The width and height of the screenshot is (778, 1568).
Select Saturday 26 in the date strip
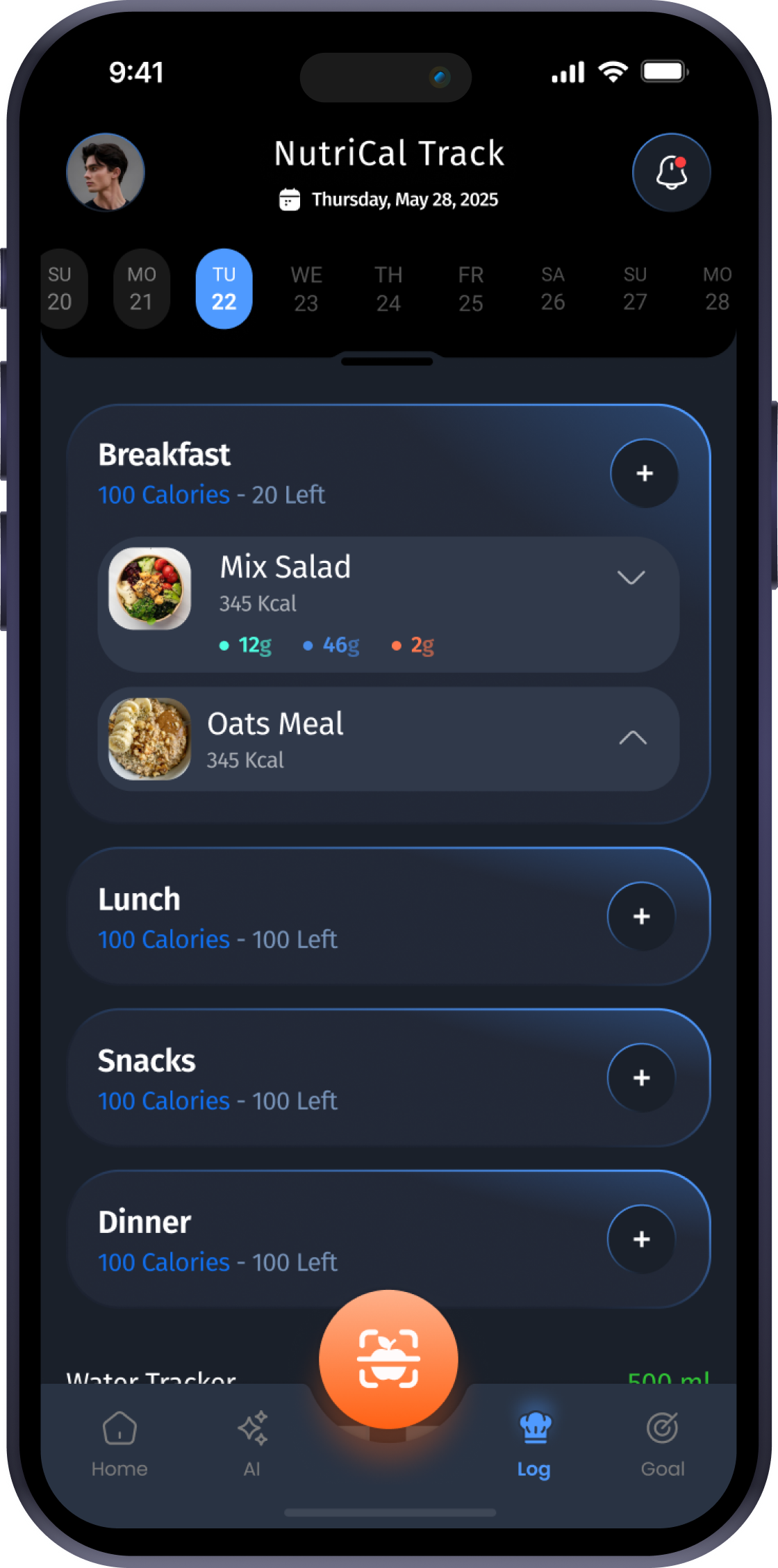pos(553,288)
